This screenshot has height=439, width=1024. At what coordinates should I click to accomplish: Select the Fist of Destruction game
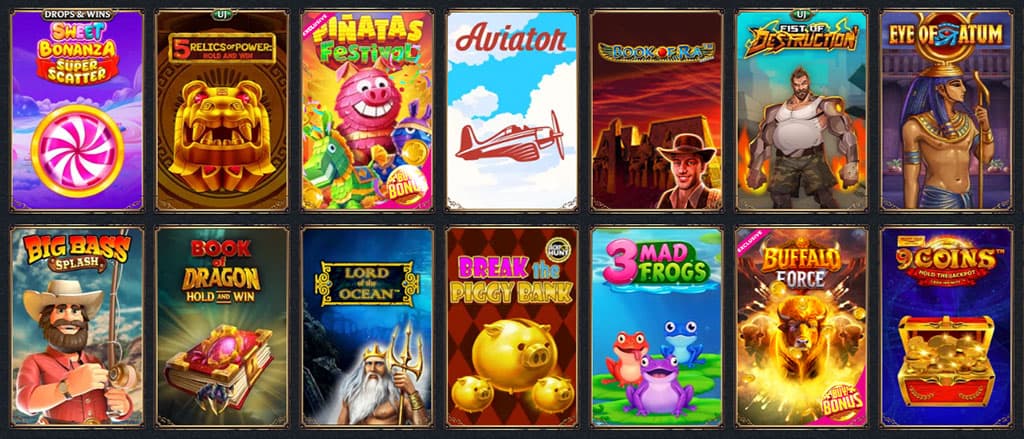coord(801,110)
